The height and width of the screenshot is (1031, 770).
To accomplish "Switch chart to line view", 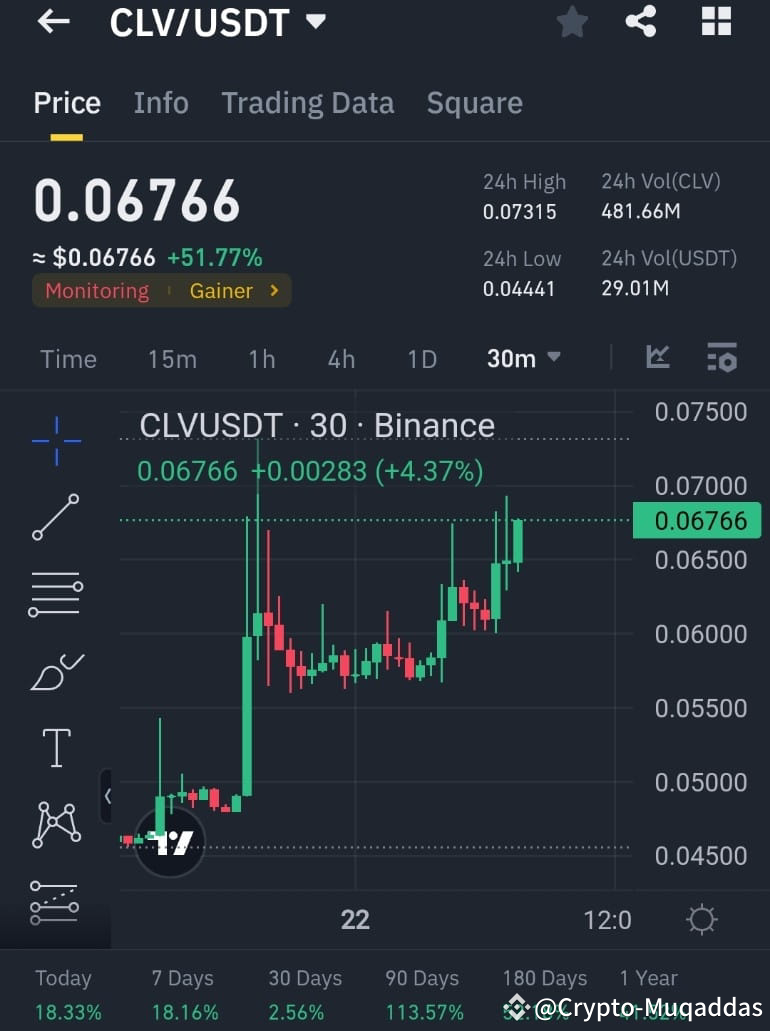I will pos(658,356).
